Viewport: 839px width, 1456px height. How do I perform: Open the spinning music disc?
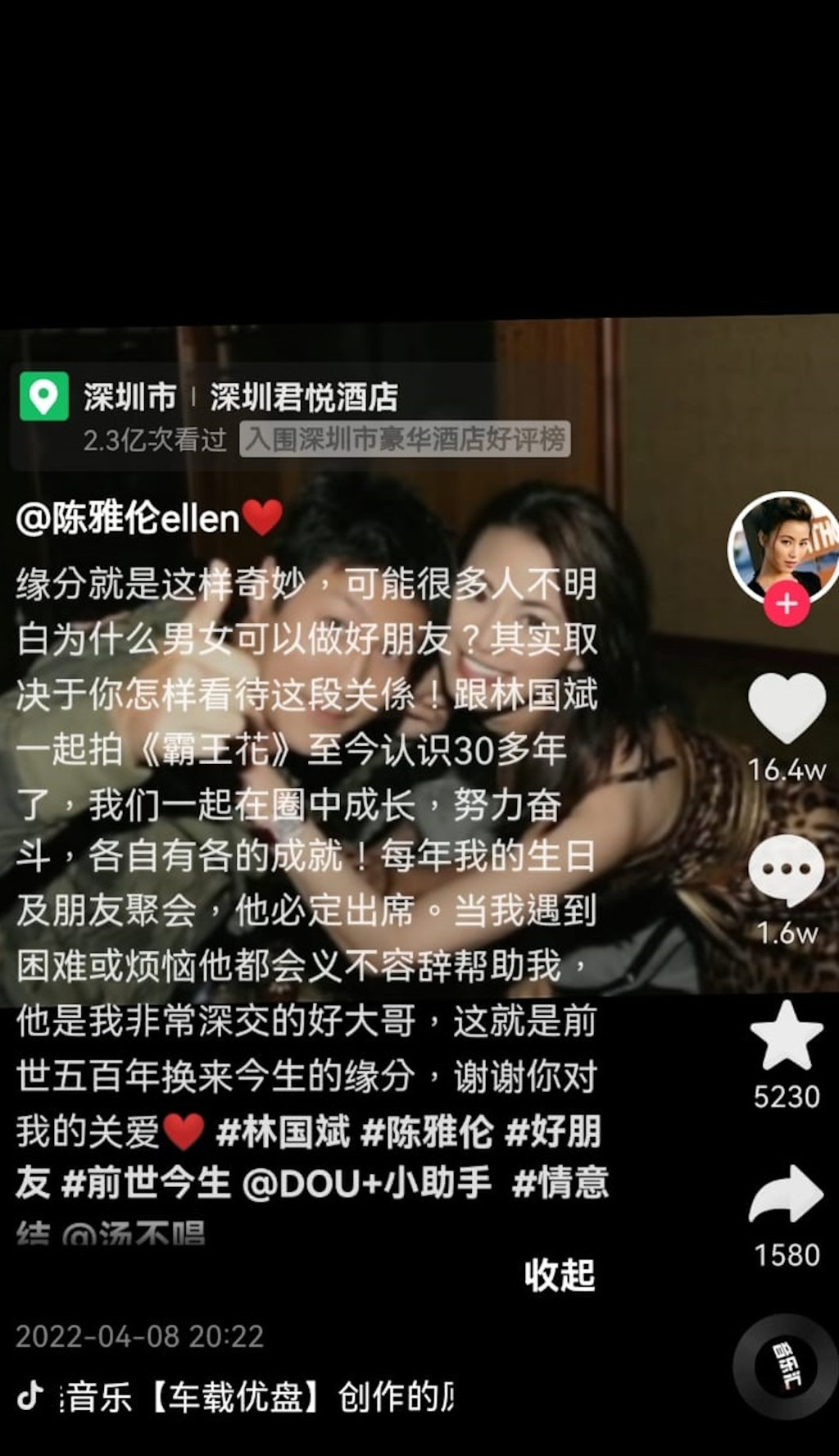[786, 1367]
